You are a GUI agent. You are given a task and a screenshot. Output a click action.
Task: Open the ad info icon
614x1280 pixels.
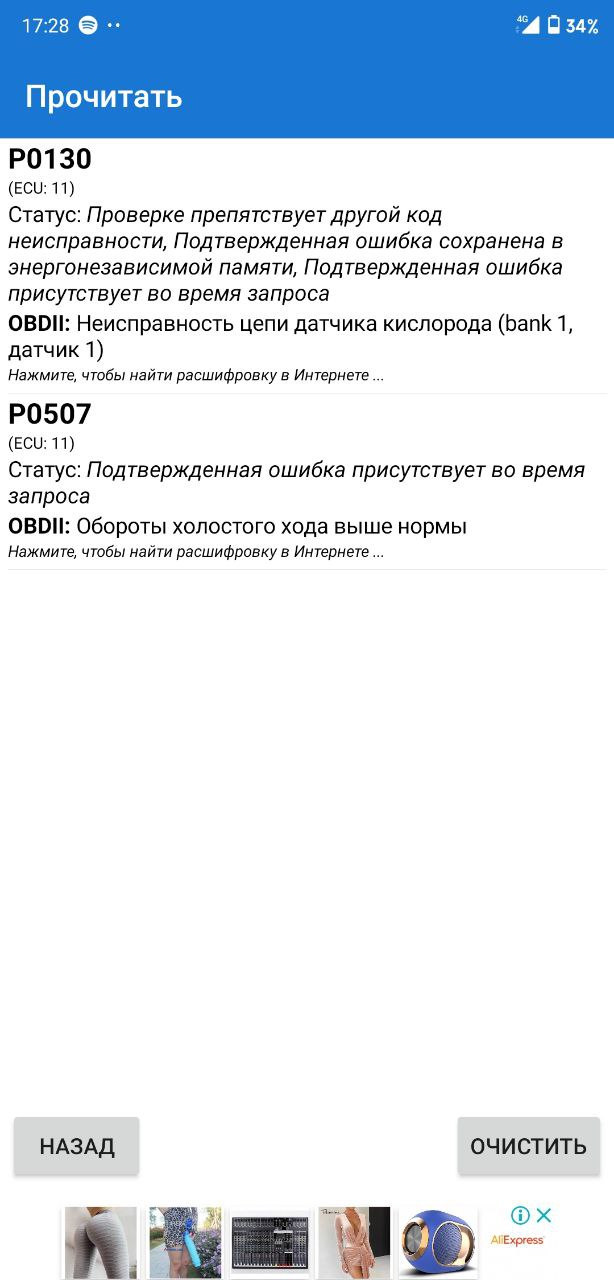[520, 1216]
